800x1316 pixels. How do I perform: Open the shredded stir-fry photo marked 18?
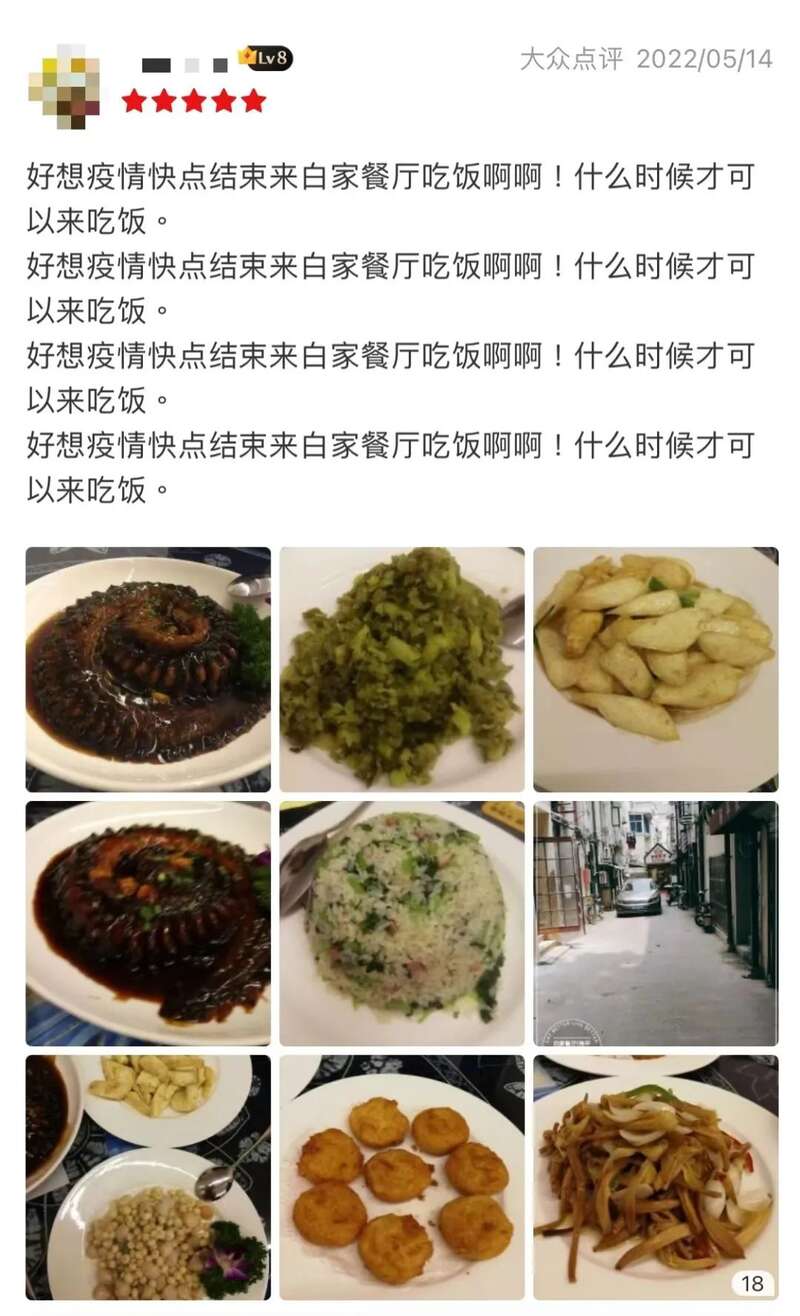655,1177
